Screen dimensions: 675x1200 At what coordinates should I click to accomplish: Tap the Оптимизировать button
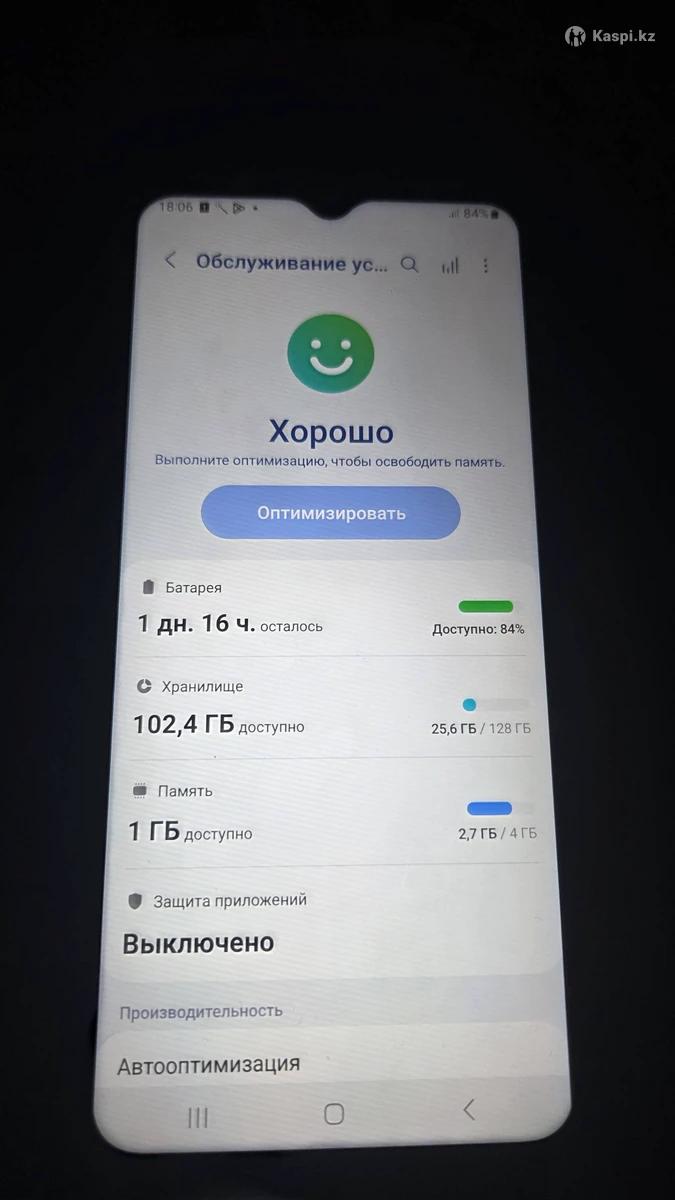(331, 513)
